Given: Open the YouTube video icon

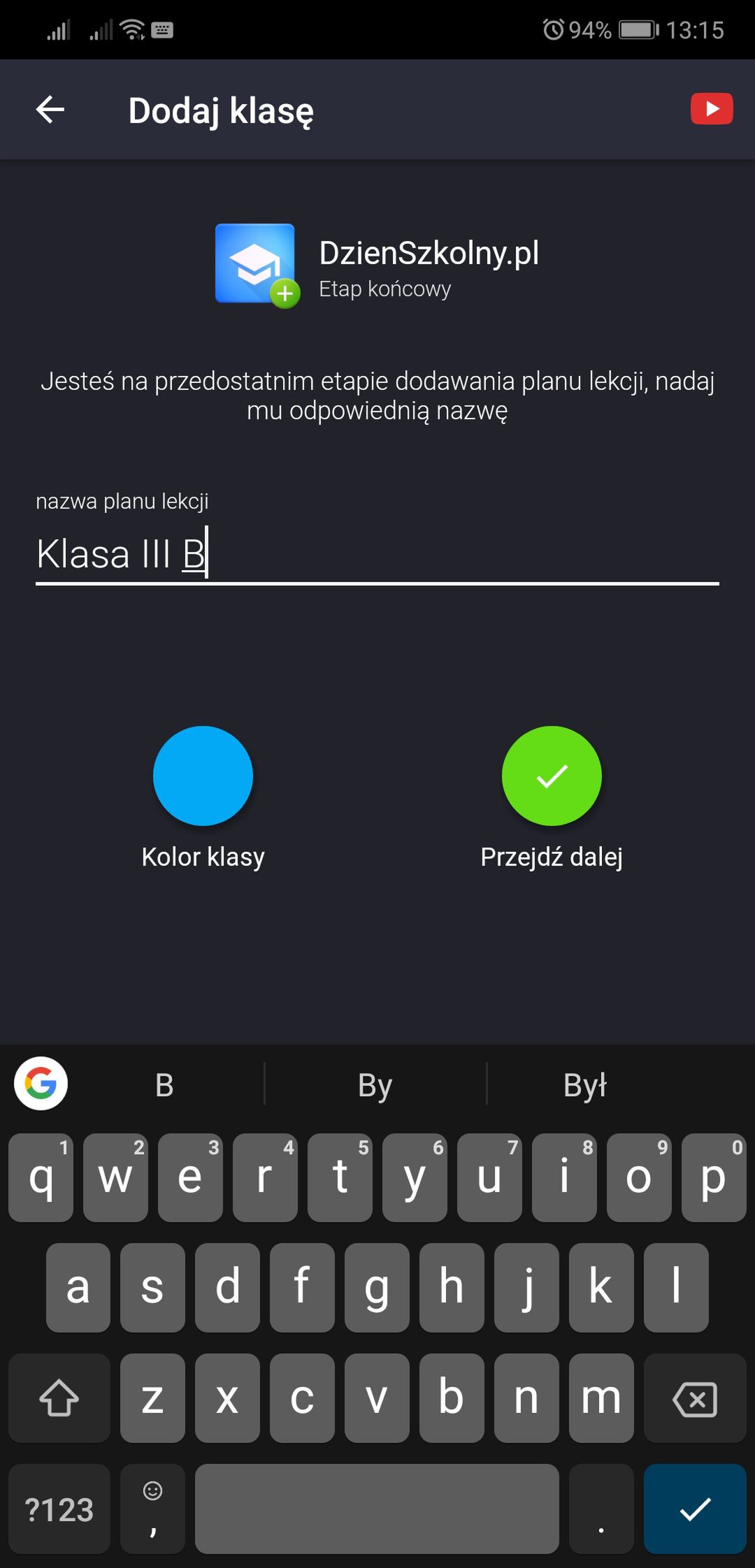Looking at the screenshot, I should (712, 109).
